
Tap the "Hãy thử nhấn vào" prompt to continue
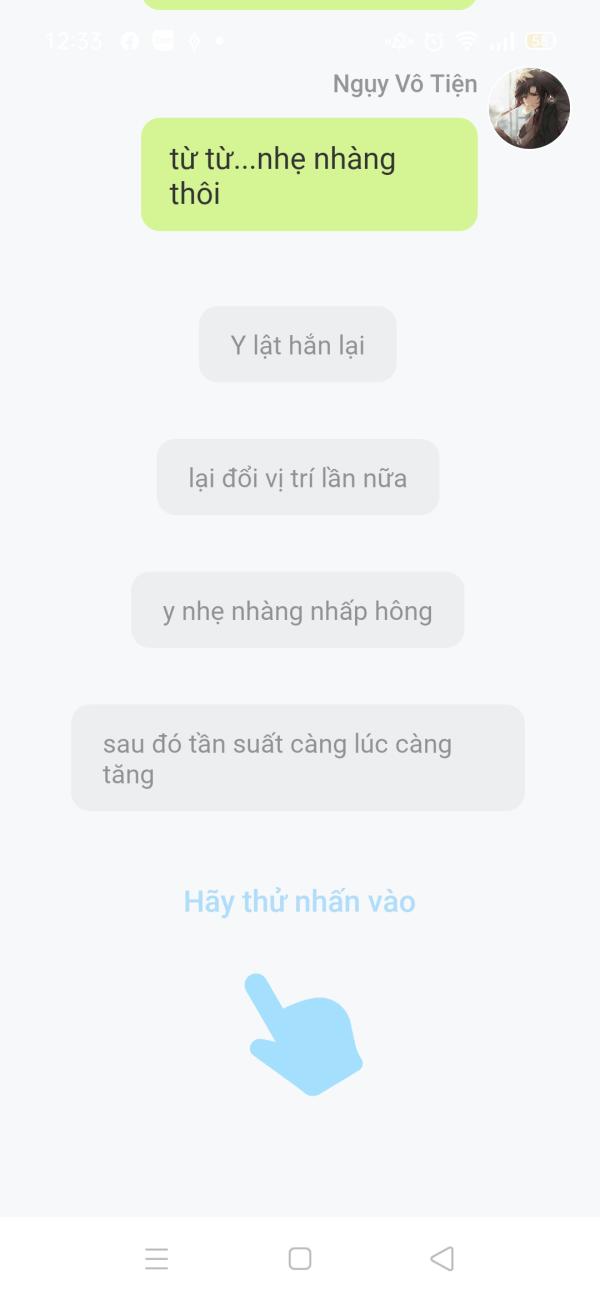click(299, 901)
